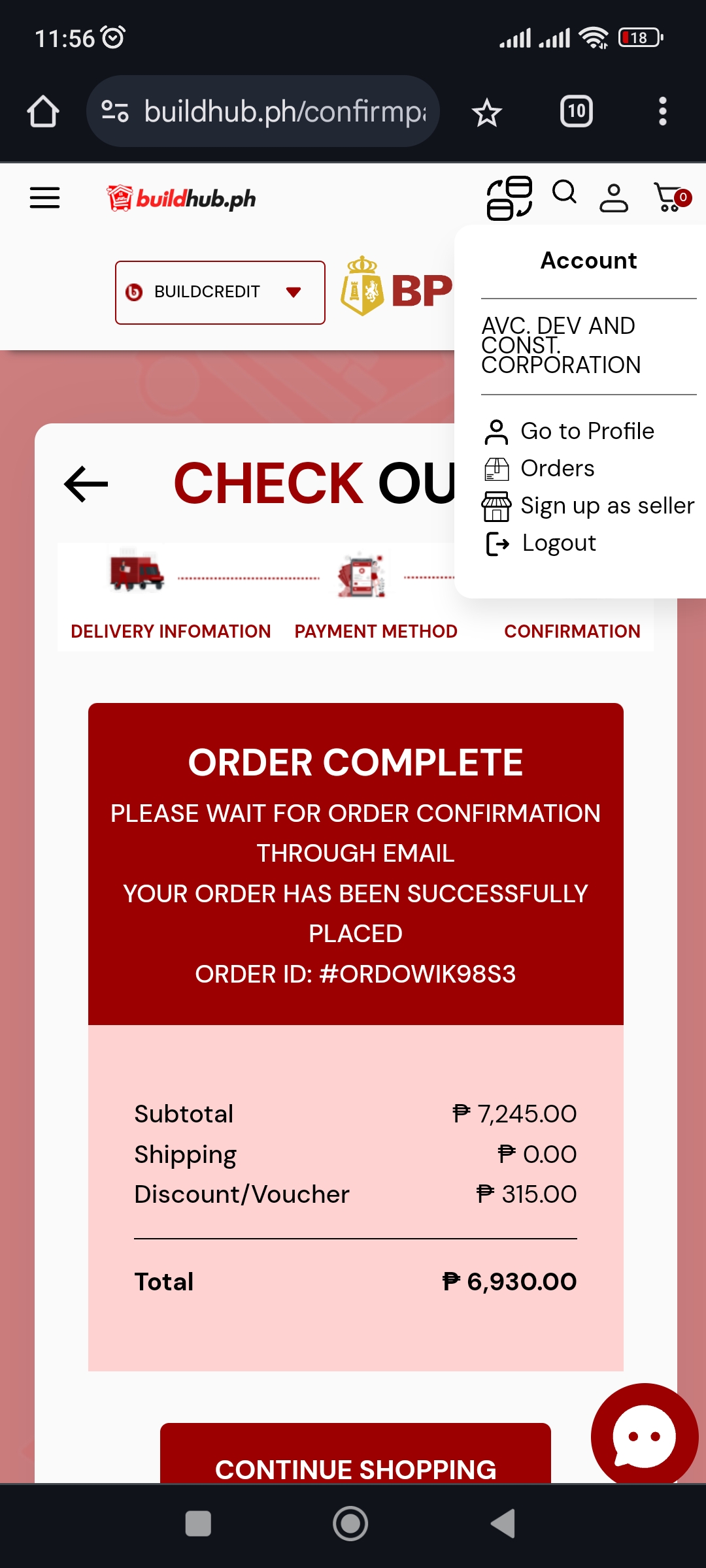
Task: Tap the account profile icon
Action: click(x=613, y=198)
